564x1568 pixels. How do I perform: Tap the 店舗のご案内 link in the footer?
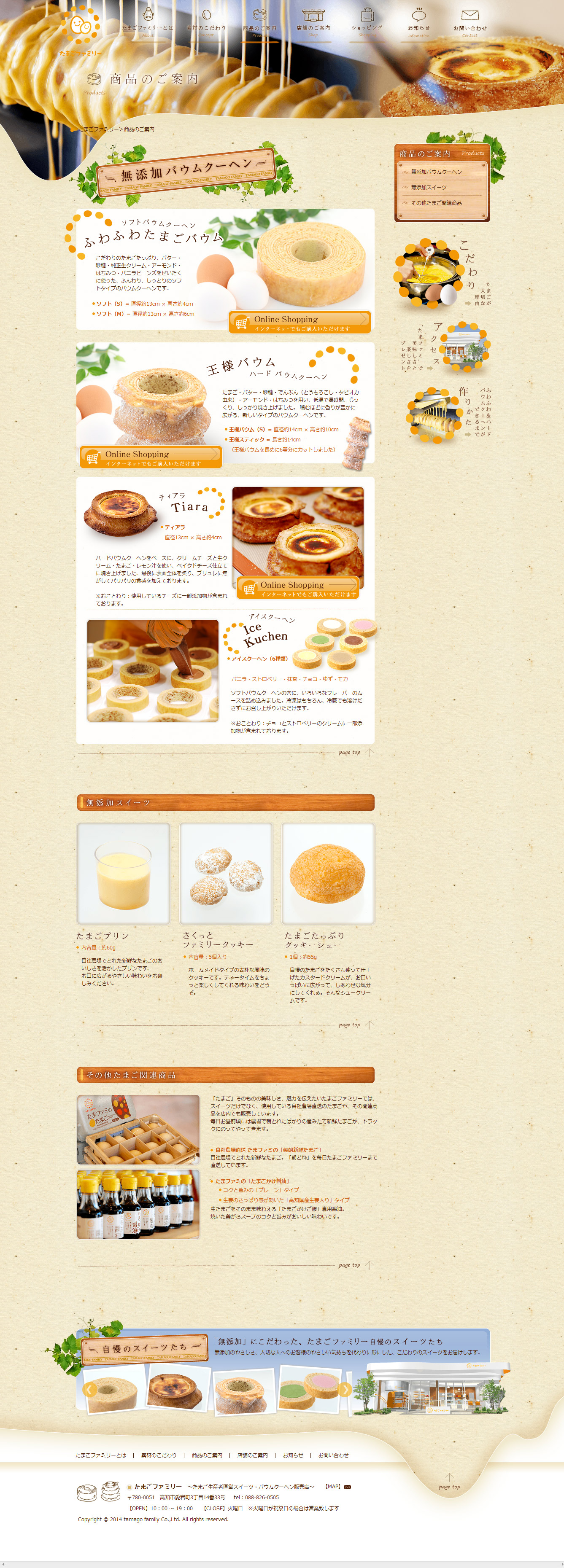[x=252, y=1455]
